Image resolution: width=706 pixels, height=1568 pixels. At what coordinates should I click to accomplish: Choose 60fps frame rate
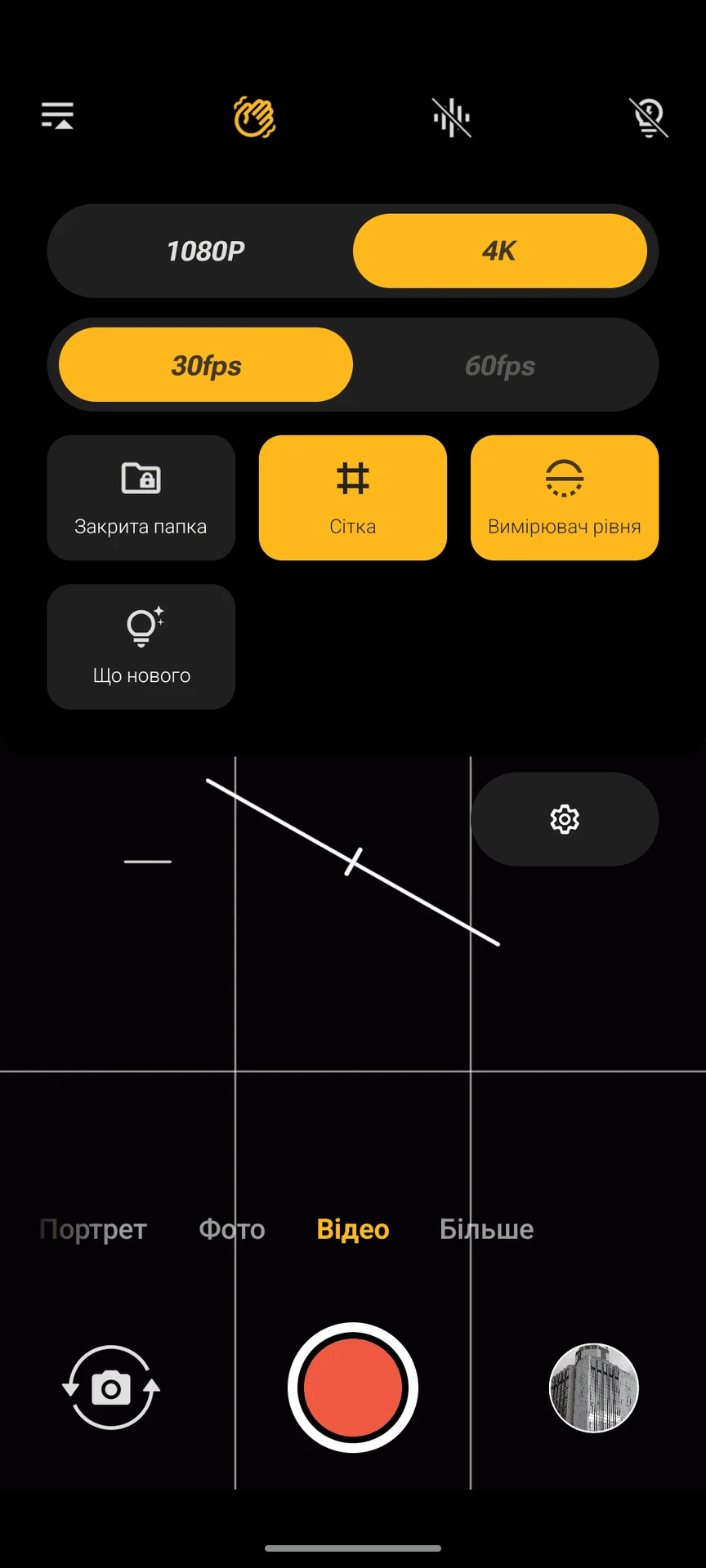pos(499,365)
